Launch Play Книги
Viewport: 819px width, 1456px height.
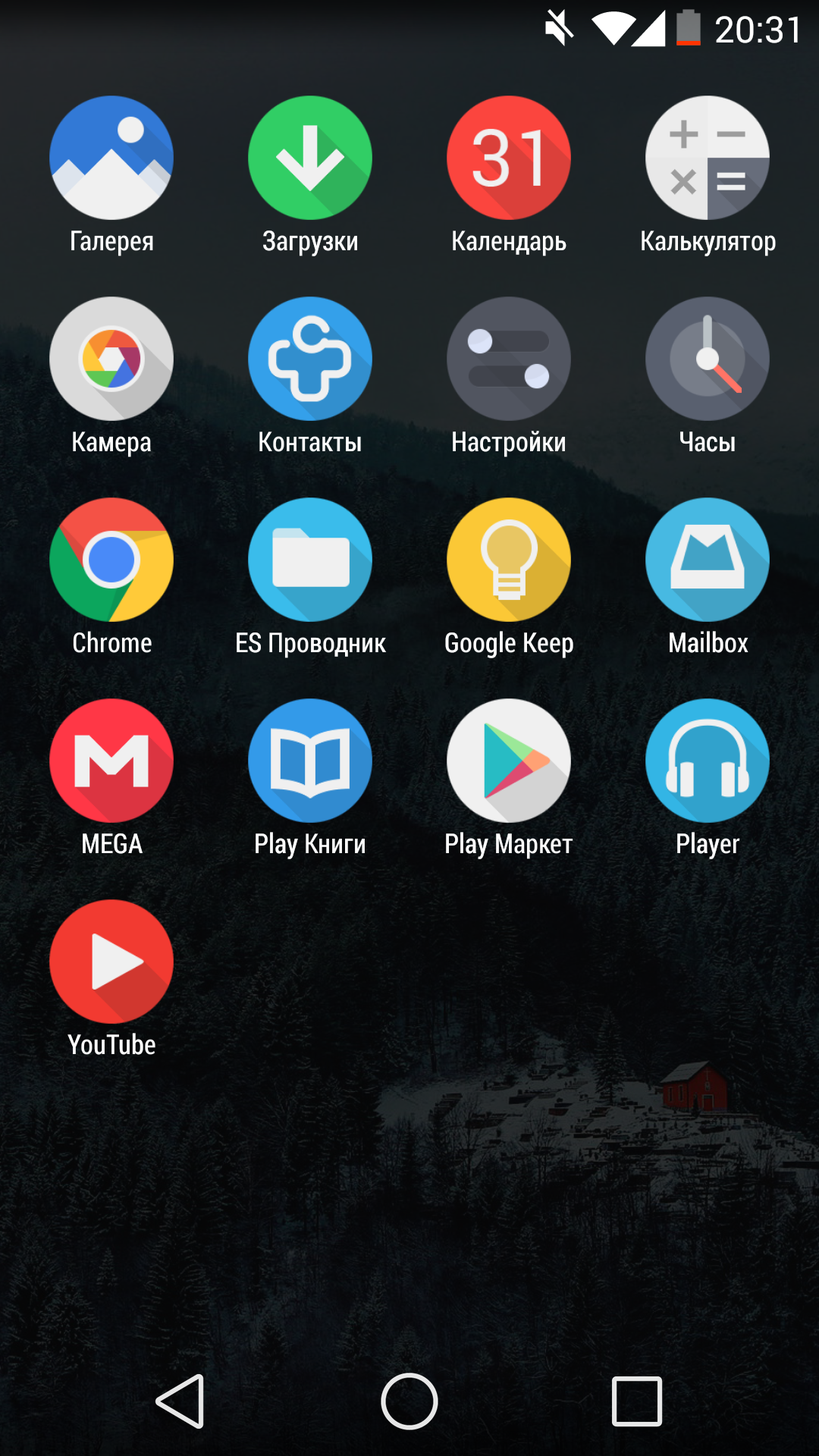[310, 761]
